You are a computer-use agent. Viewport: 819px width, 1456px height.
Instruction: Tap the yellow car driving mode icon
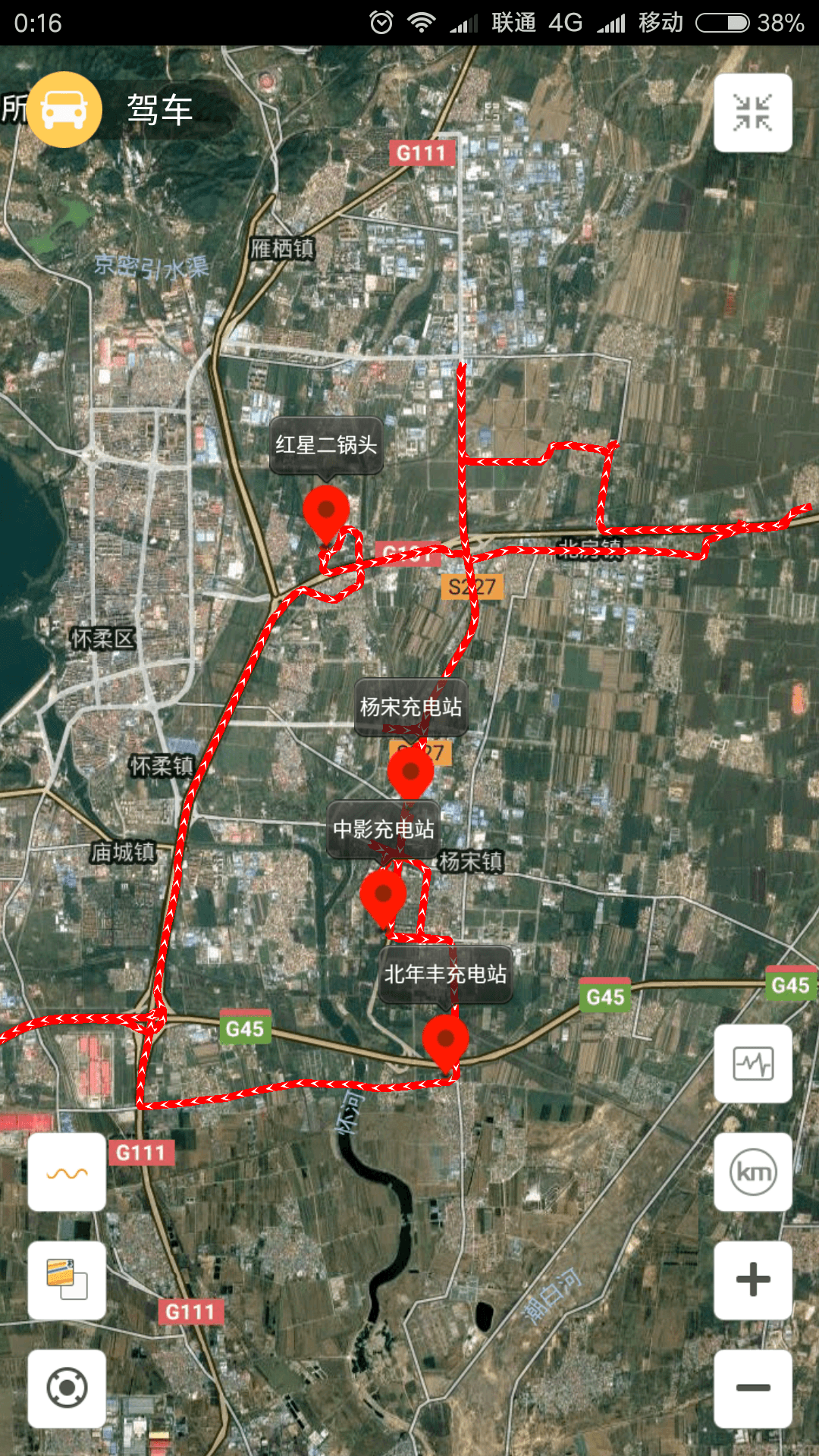click(64, 110)
